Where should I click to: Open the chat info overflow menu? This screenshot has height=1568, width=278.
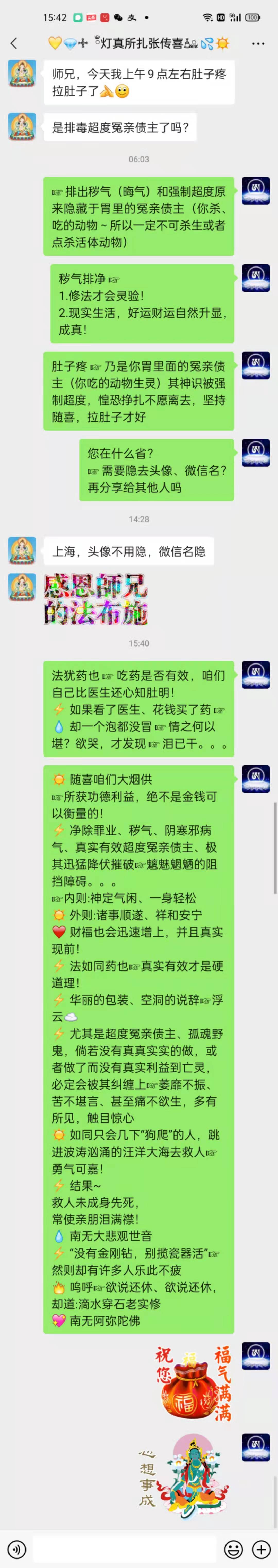click(258, 43)
